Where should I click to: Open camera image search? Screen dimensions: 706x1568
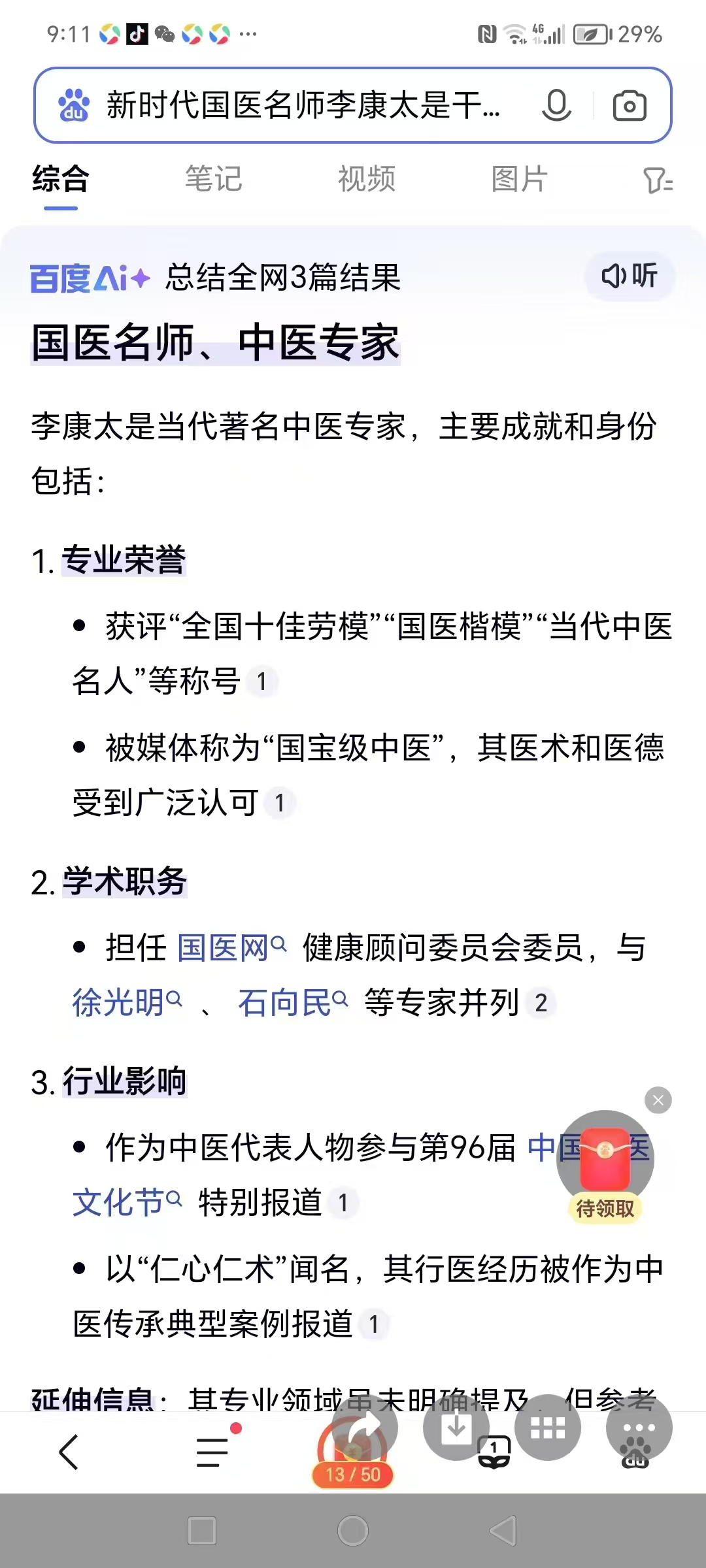[x=630, y=106]
